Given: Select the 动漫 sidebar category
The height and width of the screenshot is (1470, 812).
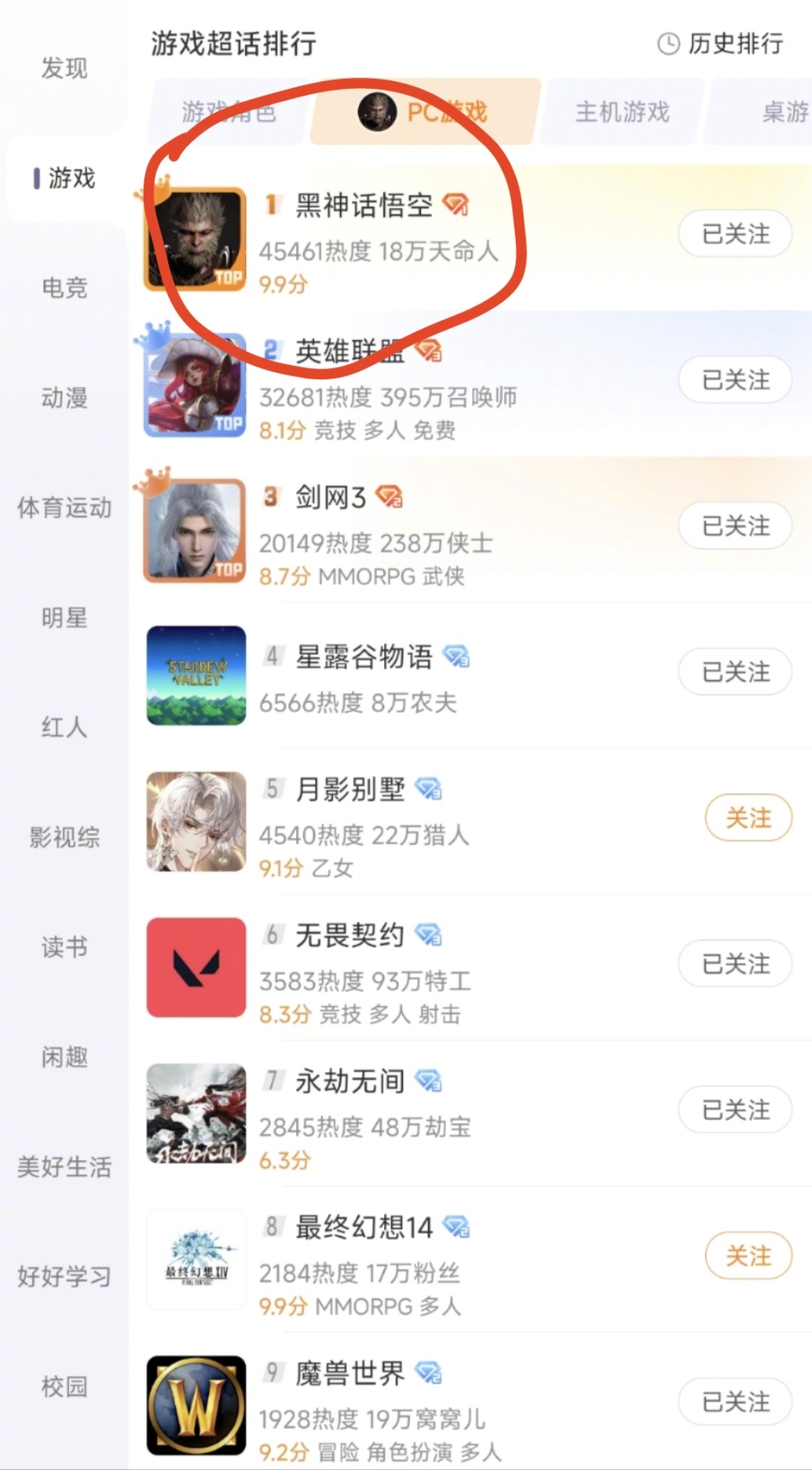Looking at the screenshot, I should tap(65, 397).
